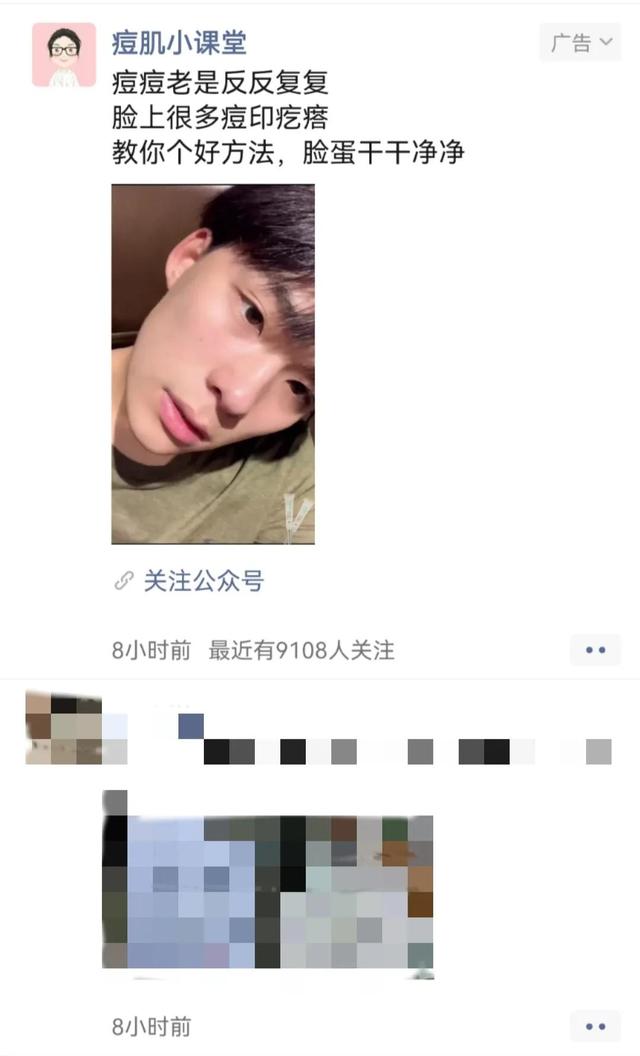The height and width of the screenshot is (1056, 640).
Task: Open the more options dots under the second post
Action: coord(595,1026)
